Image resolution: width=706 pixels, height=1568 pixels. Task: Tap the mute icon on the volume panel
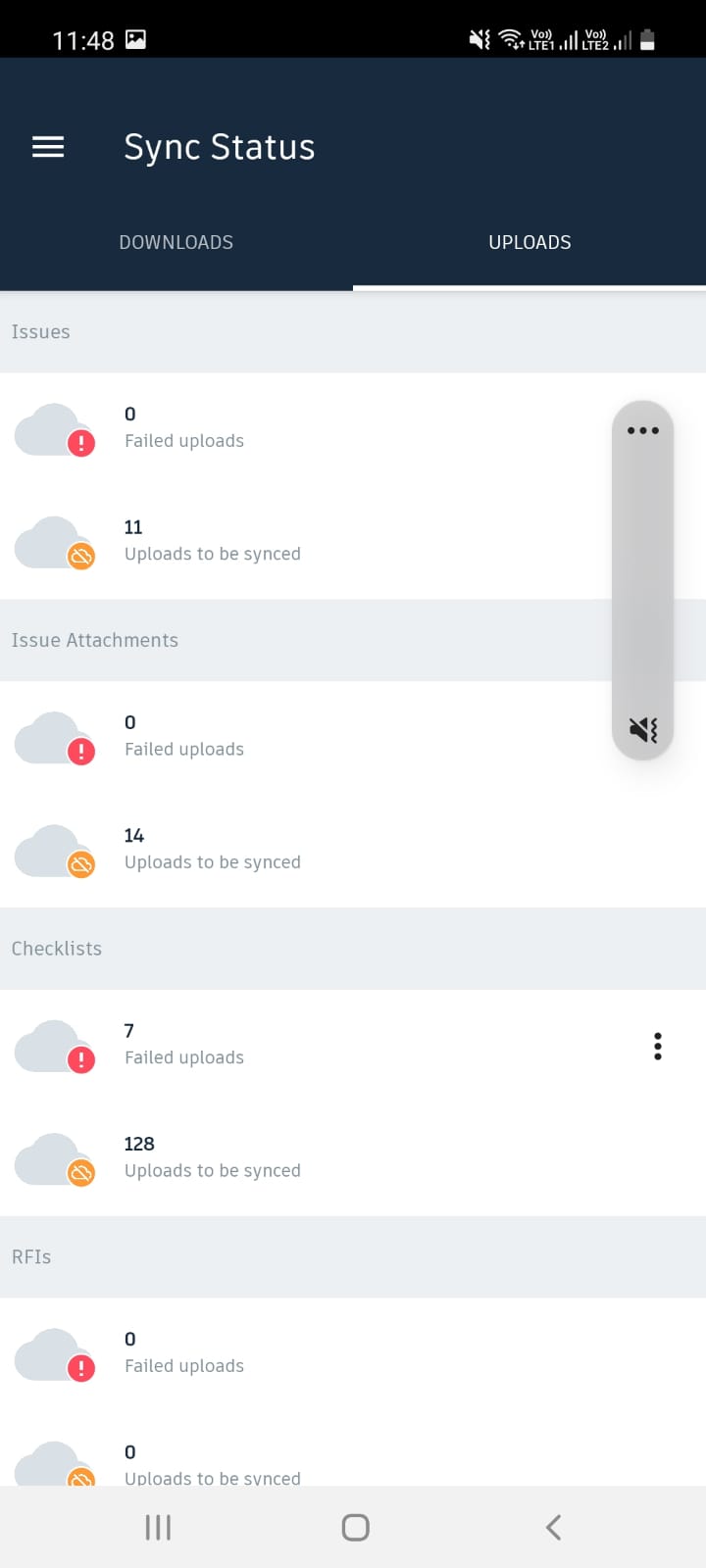pos(643,729)
